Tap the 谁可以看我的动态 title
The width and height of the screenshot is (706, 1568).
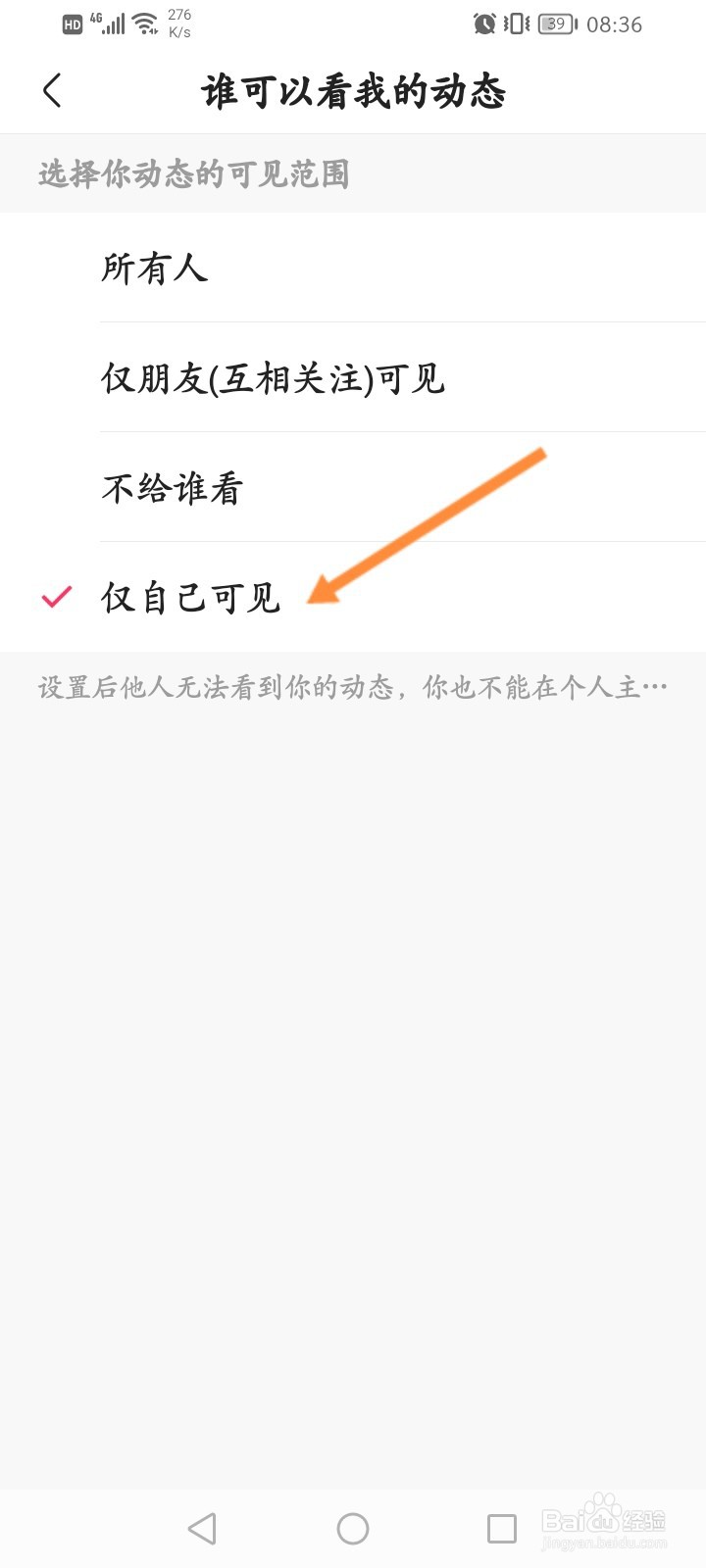pos(353,91)
